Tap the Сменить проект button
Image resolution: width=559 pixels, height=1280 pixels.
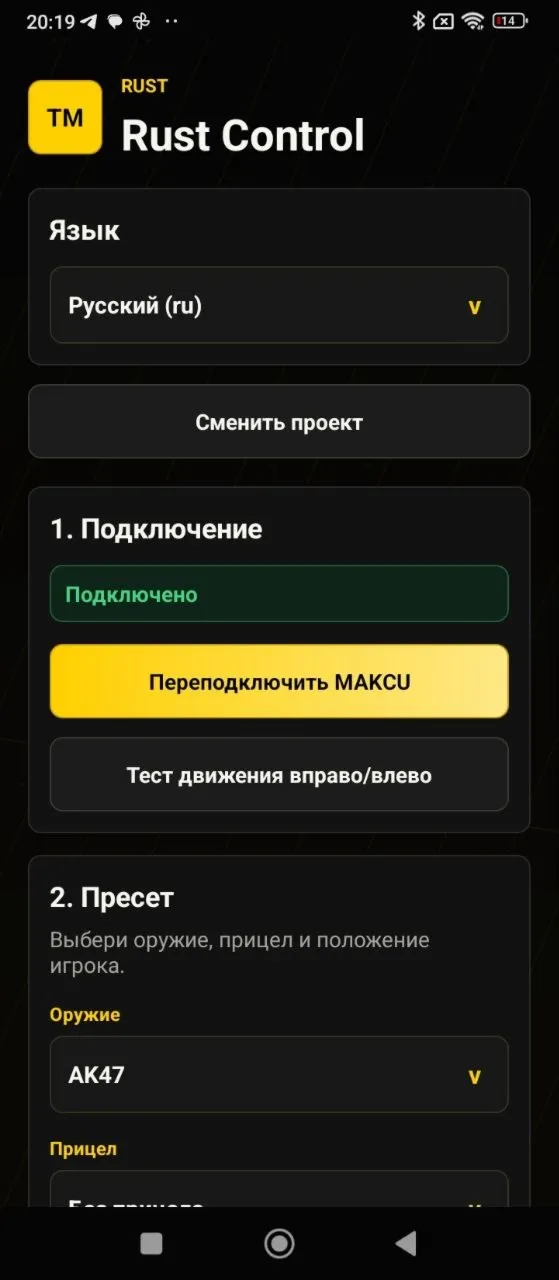tap(279, 422)
